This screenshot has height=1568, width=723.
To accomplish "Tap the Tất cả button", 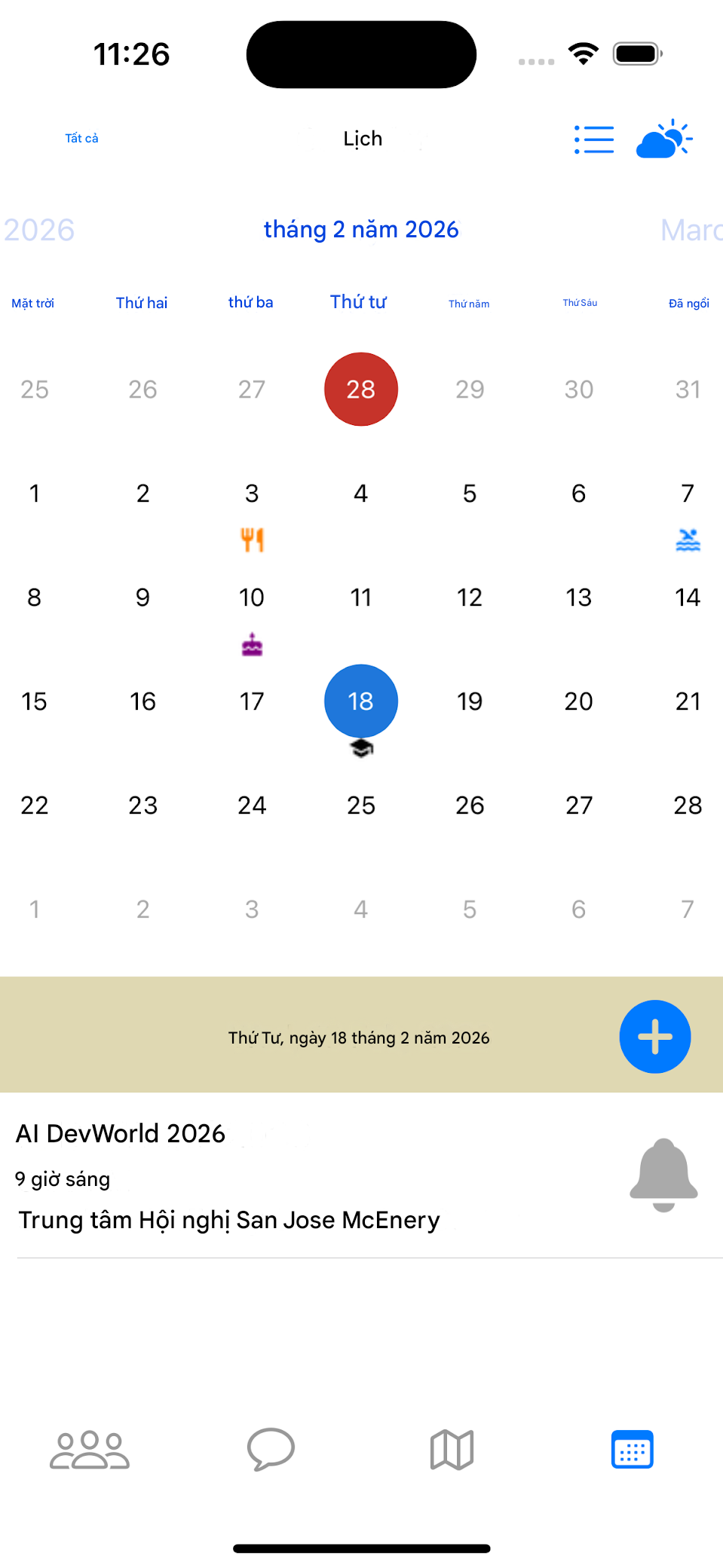I will coord(81,138).
